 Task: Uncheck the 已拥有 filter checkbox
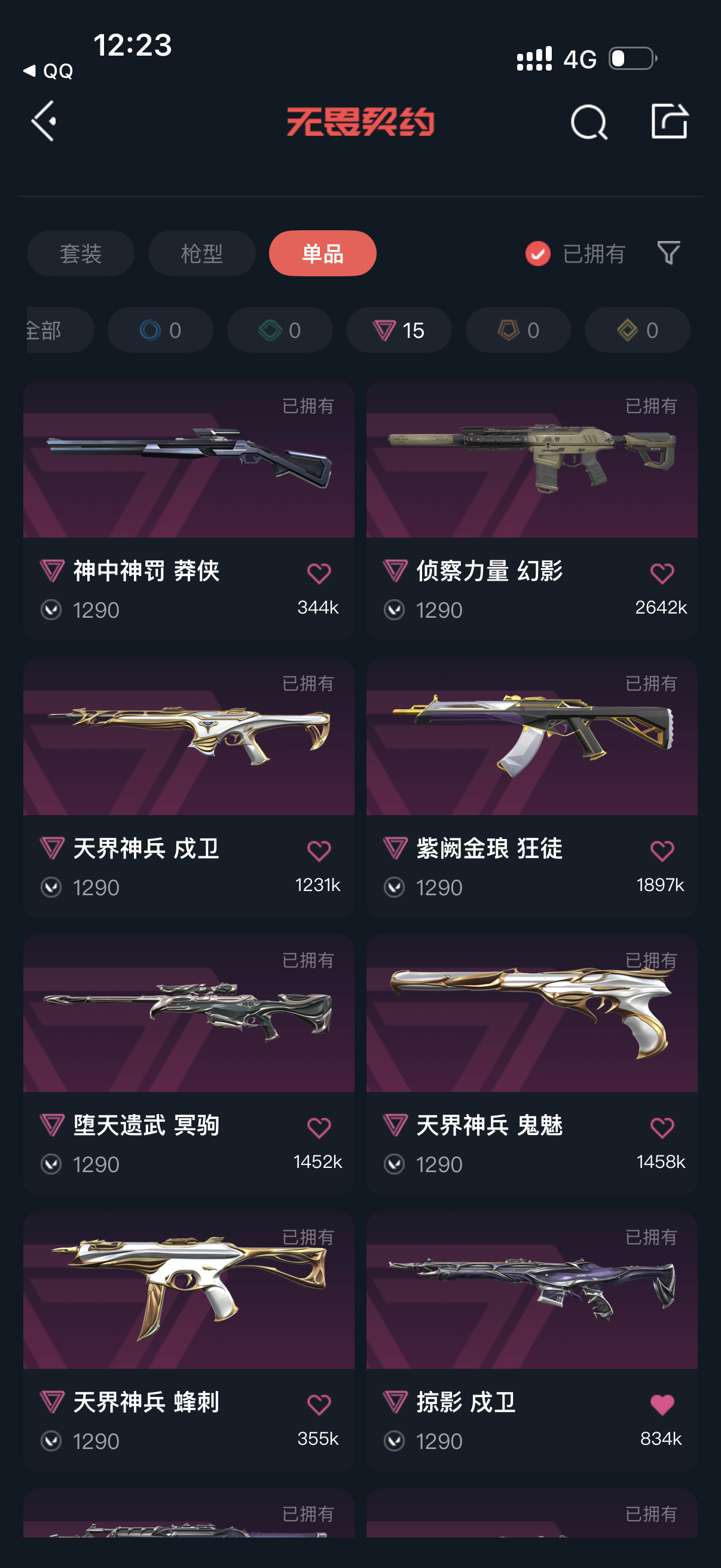click(x=538, y=254)
